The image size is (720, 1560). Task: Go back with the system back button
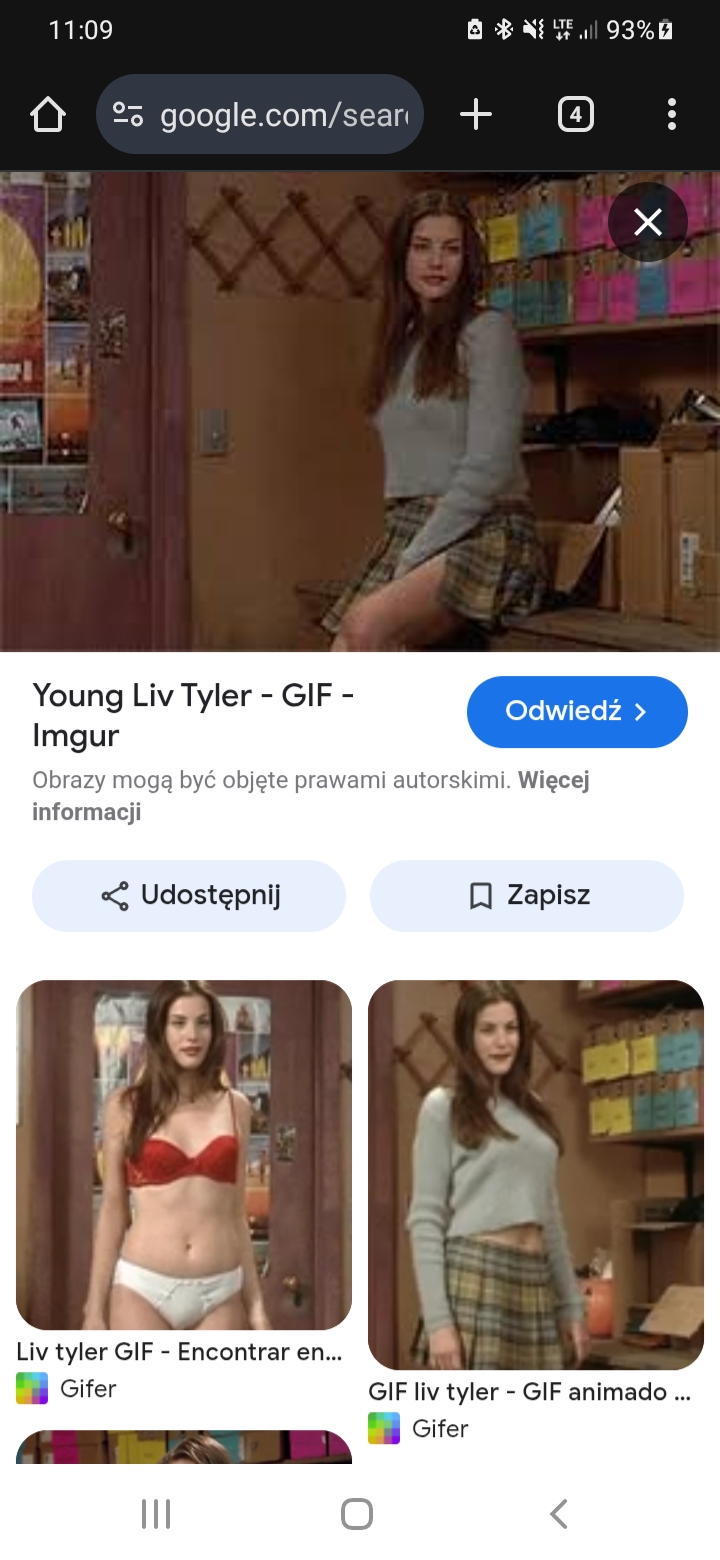[x=559, y=1514]
